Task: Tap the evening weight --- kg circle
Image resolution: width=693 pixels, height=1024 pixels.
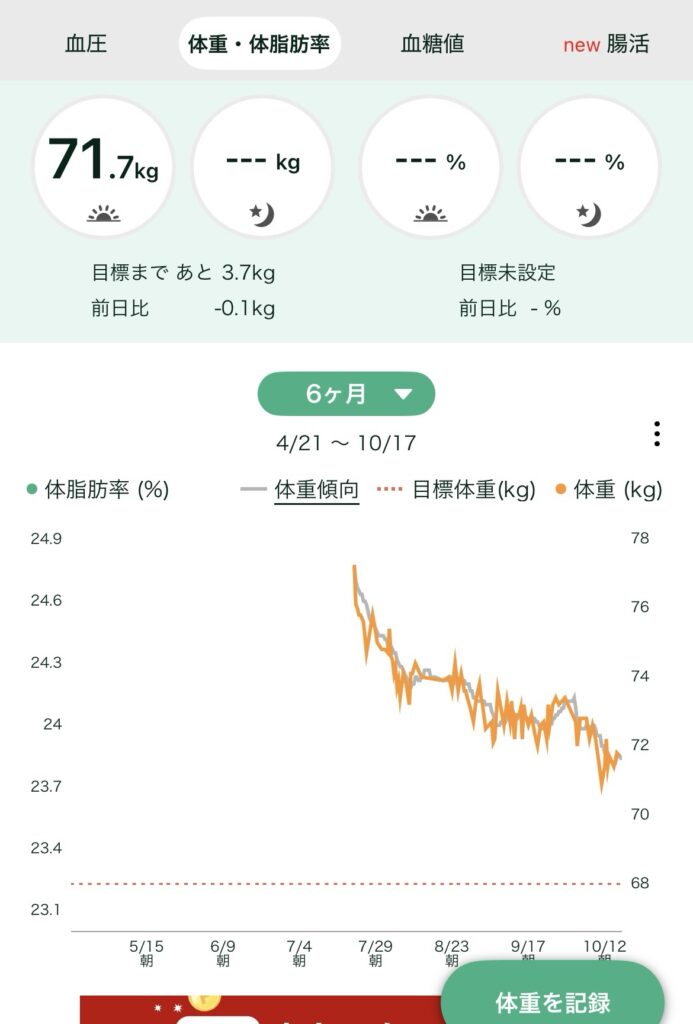Action: pos(262,168)
